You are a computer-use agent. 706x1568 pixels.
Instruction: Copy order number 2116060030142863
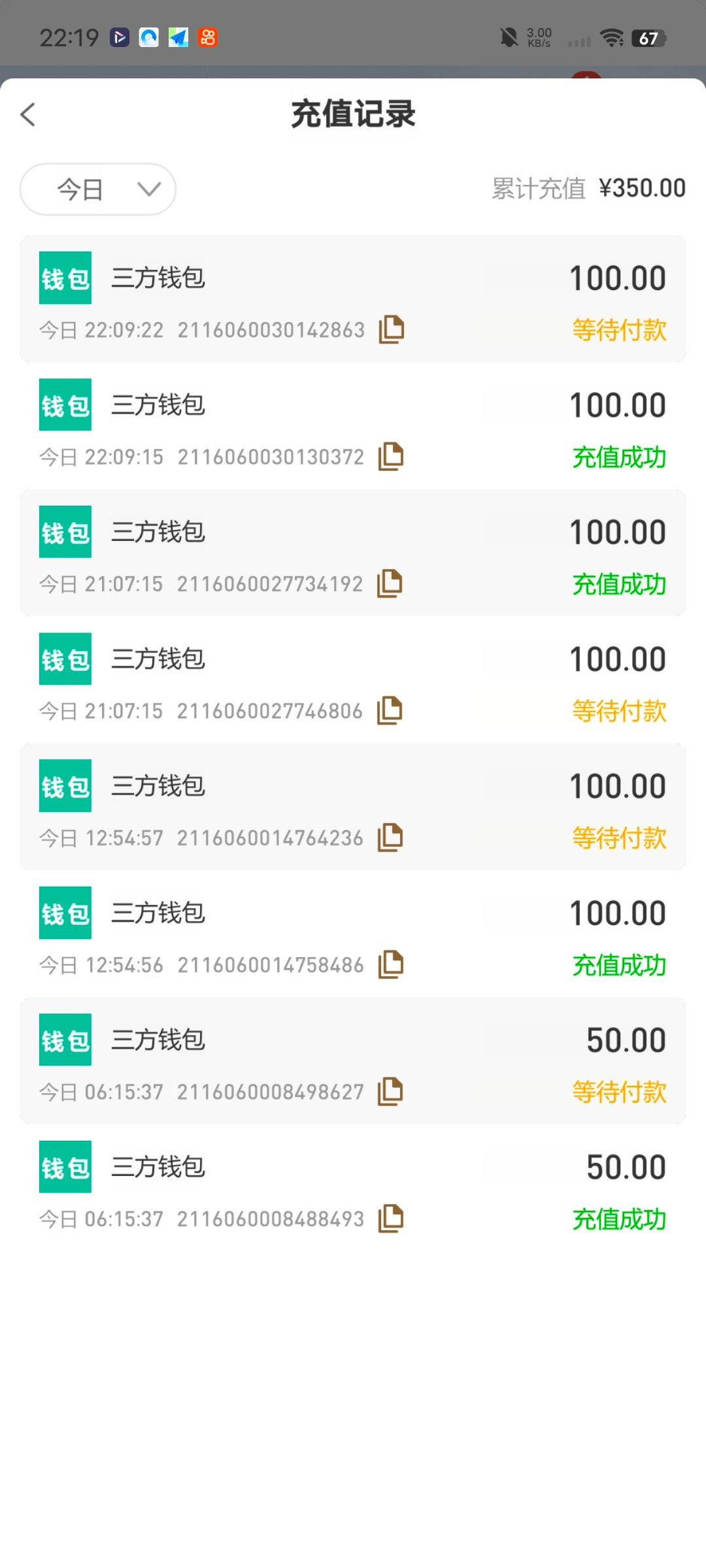pyautogui.click(x=391, y=329)
